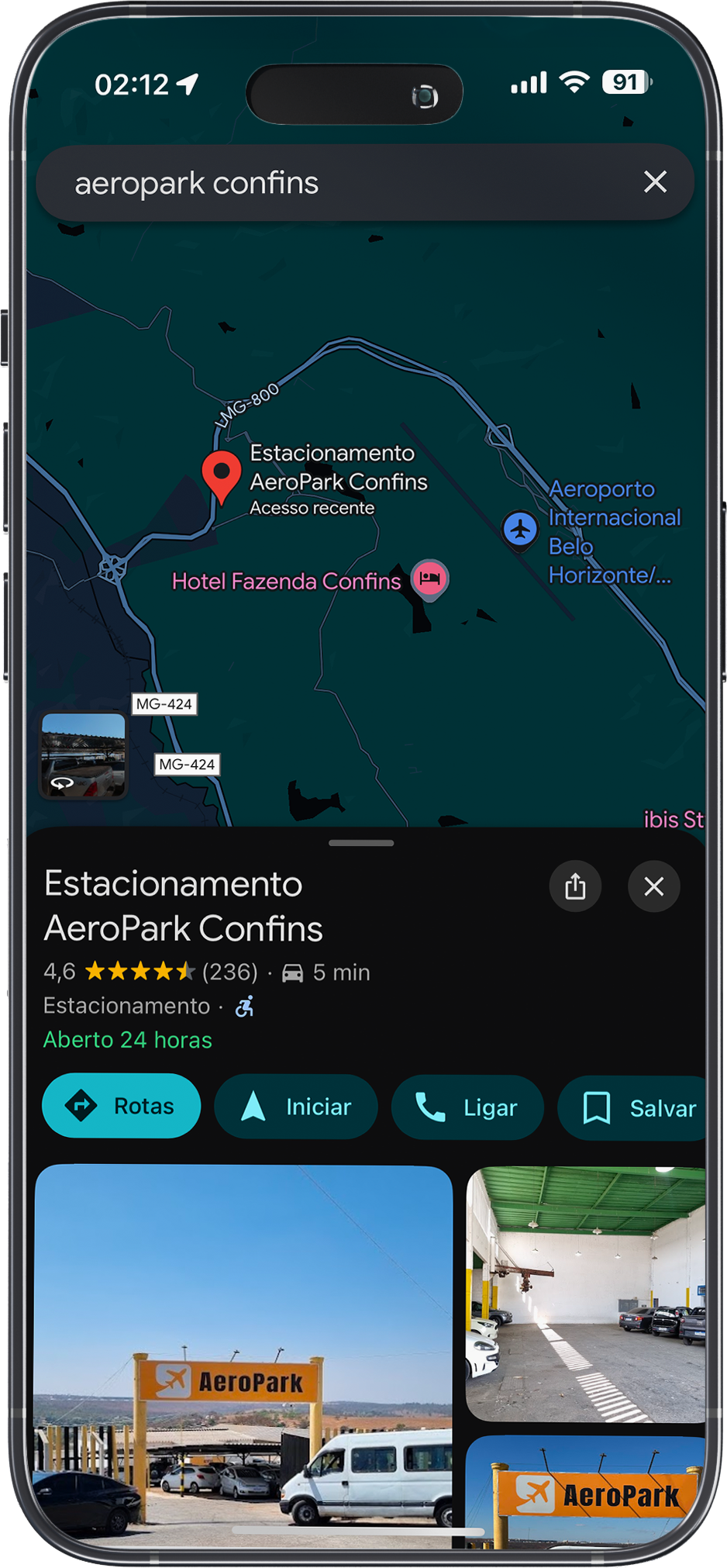Select the plane icon for Aeroporto Internacional

(x=519, y=528)
